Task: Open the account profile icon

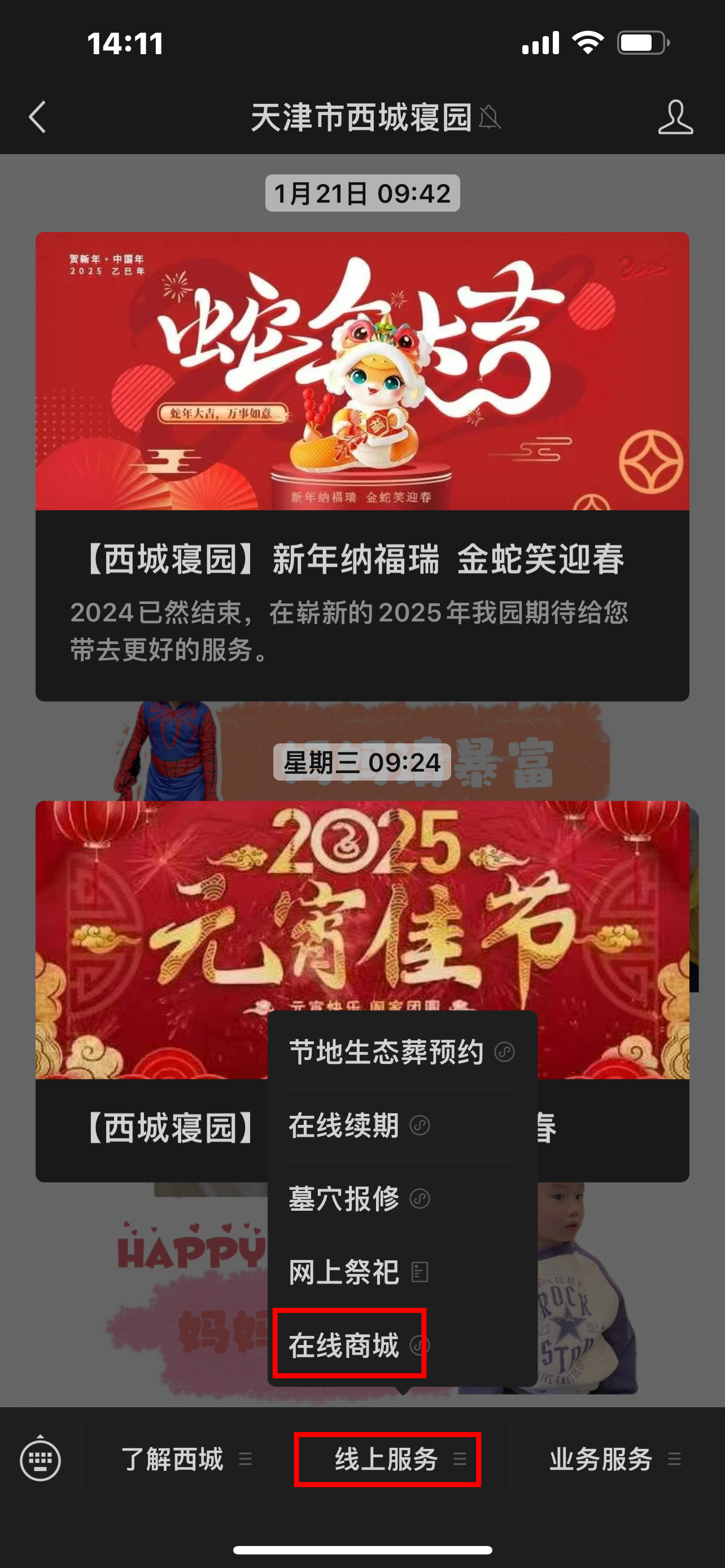Action: coord(675,117)
